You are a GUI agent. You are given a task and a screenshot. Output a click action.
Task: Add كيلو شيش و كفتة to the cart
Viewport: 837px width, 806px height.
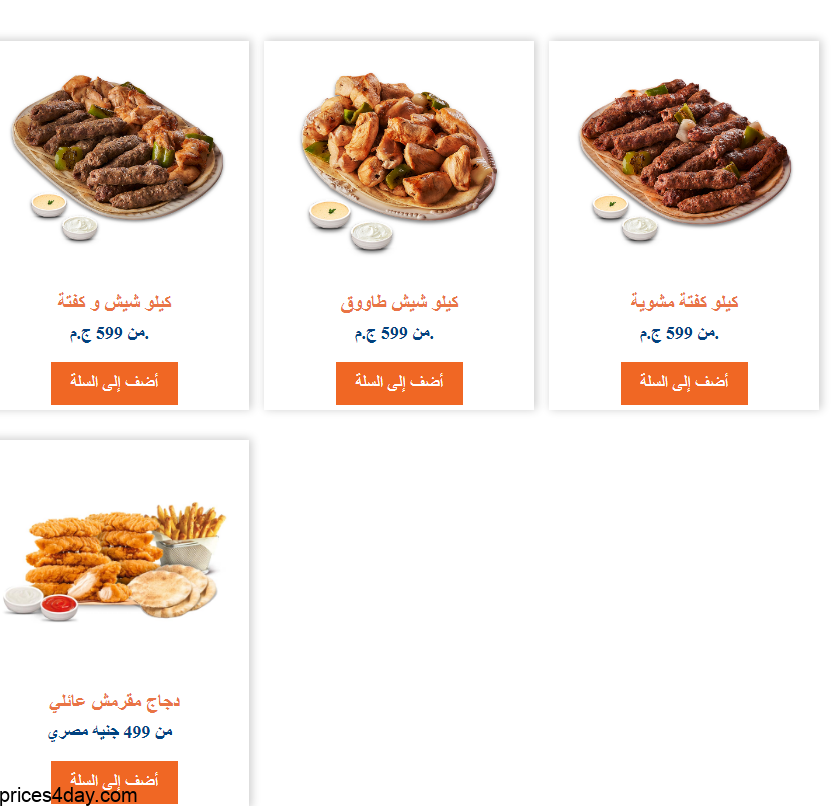pos(114,383)
